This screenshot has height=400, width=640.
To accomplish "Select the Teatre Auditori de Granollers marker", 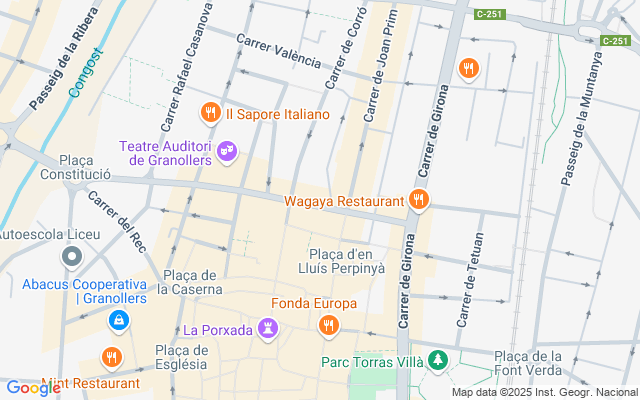I will 229,152.
